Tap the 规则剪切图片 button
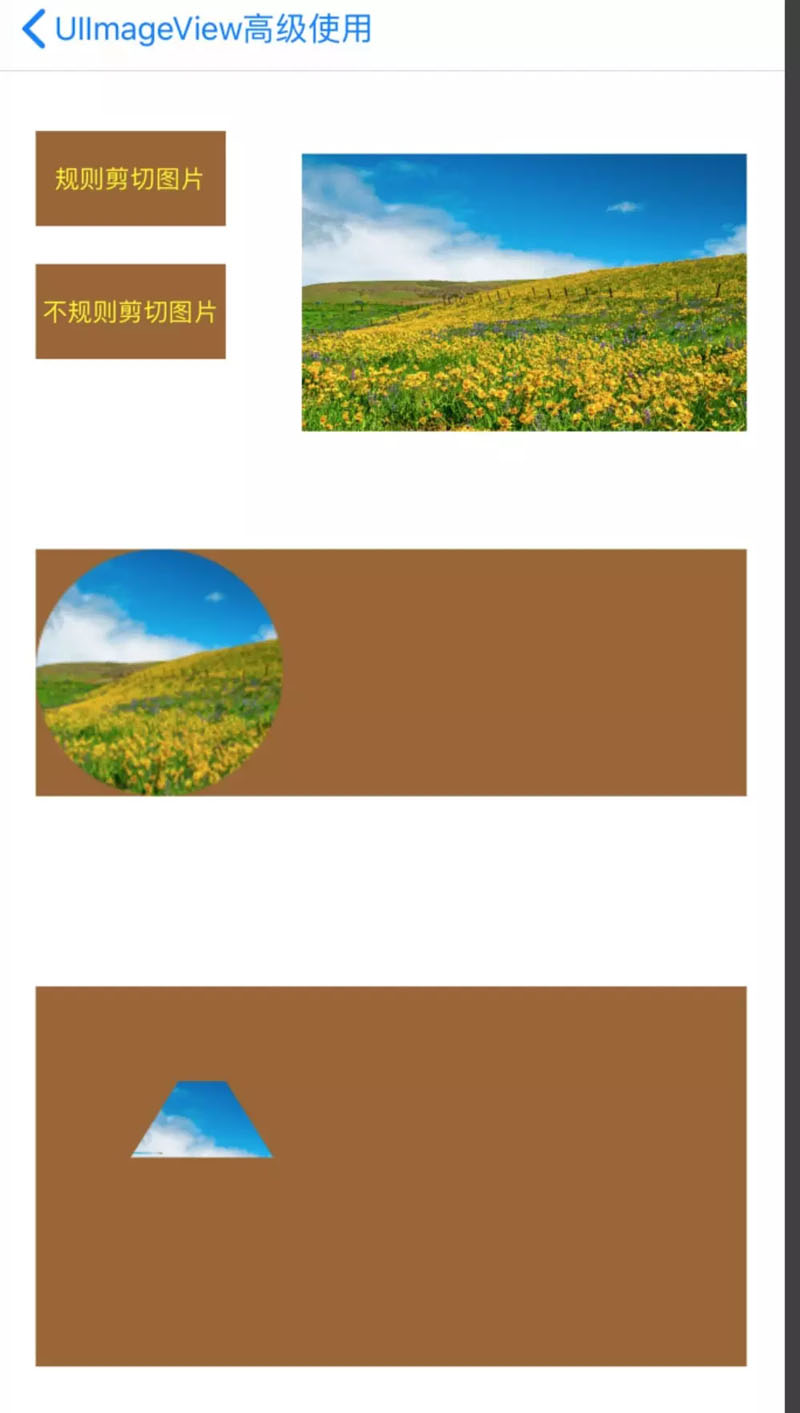The height and width of the screenshot is (1413, 800). 130,179
